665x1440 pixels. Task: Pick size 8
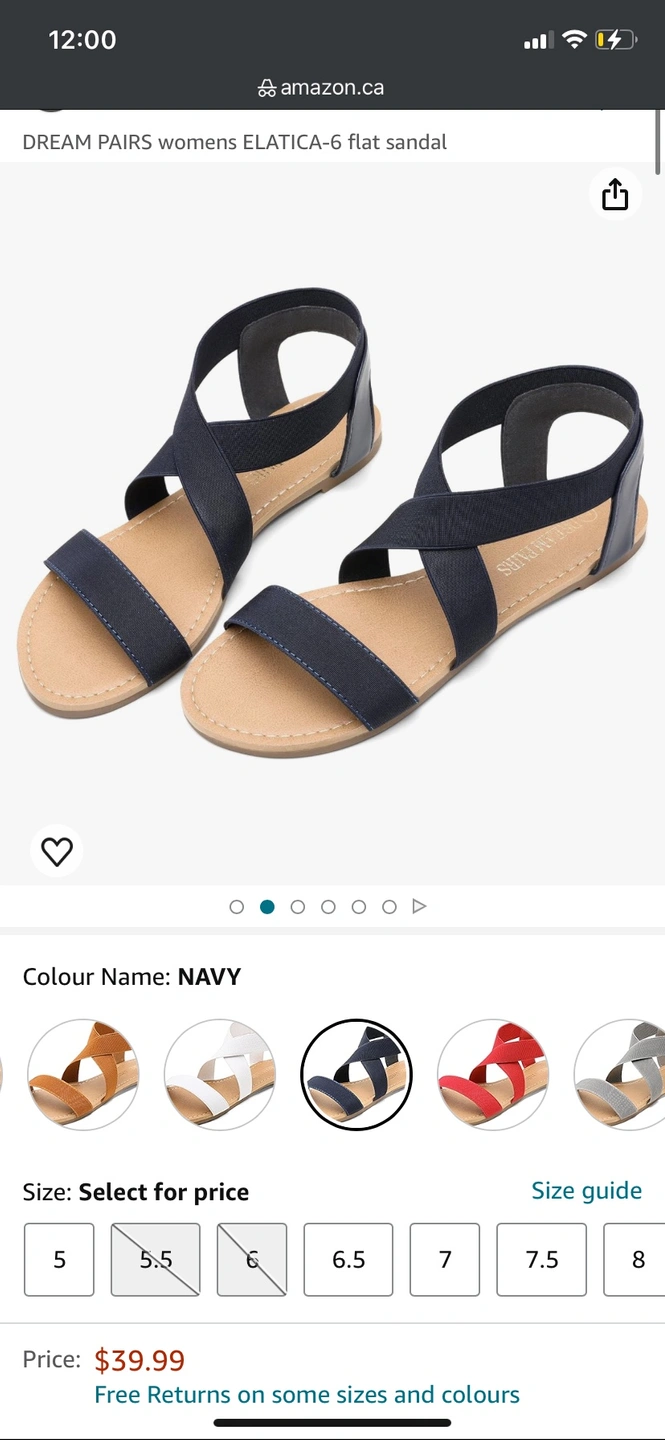(x=637, y=1260)
